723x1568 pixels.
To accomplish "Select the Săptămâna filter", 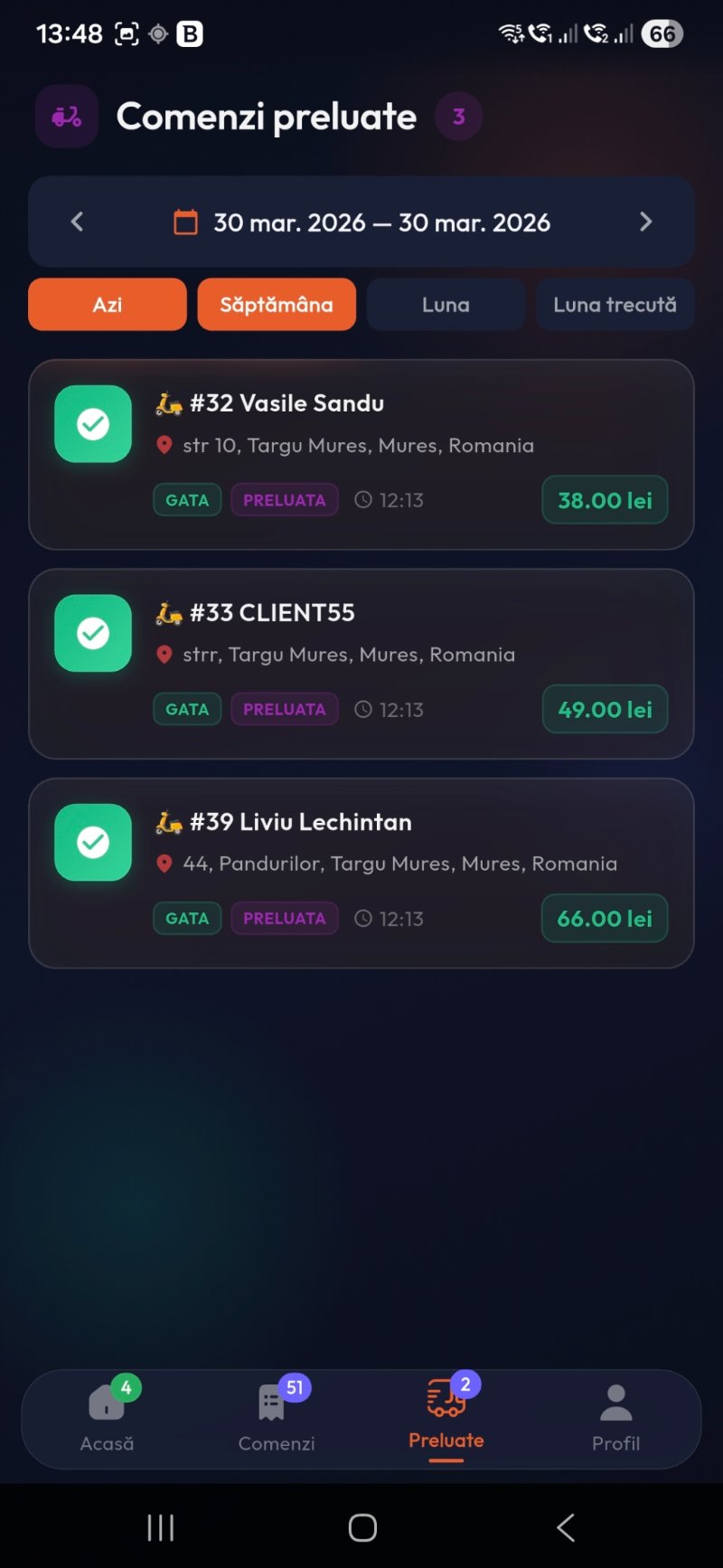I will click(277, 305).
